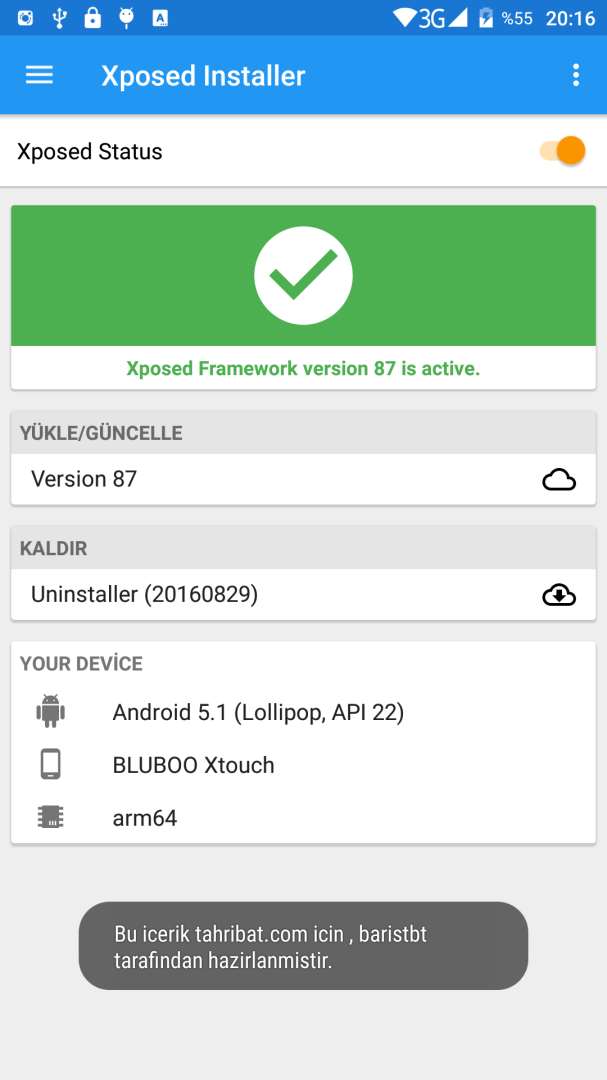Open the Version 87 install row
The image size is (607, 1080).
(x=303, y=479)
